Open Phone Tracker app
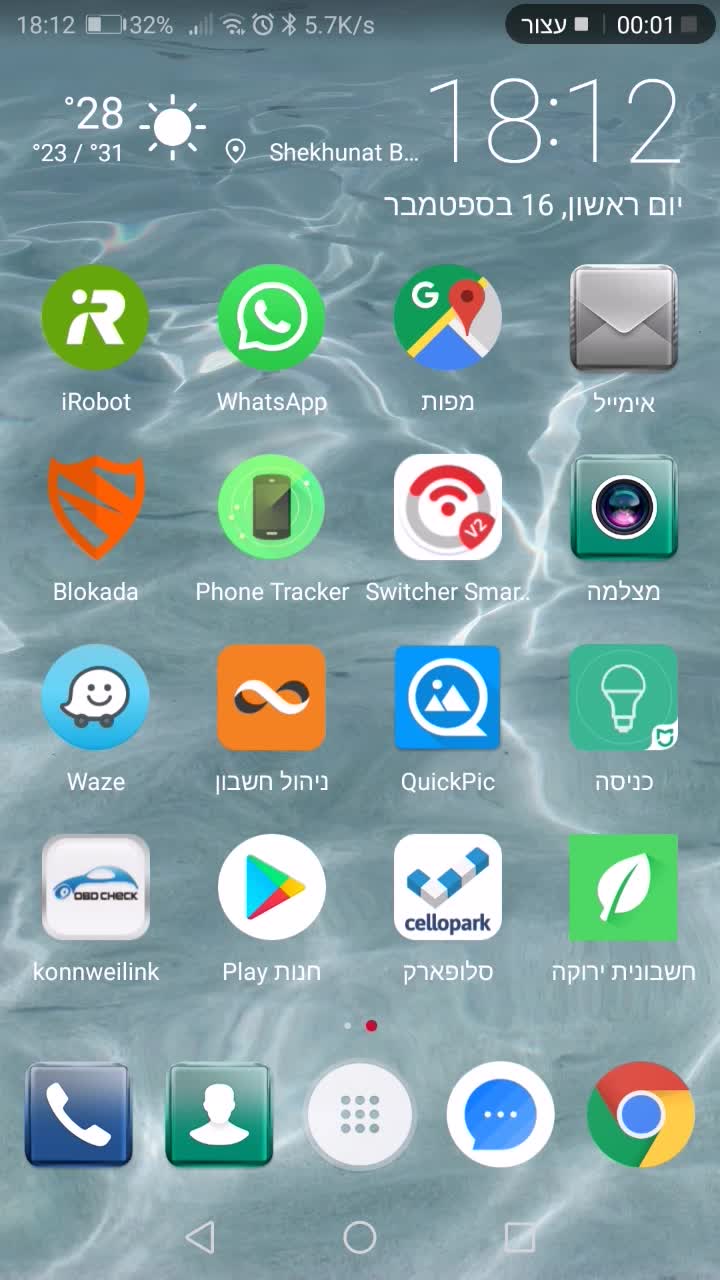720x1280 pixels. (271, 508)
